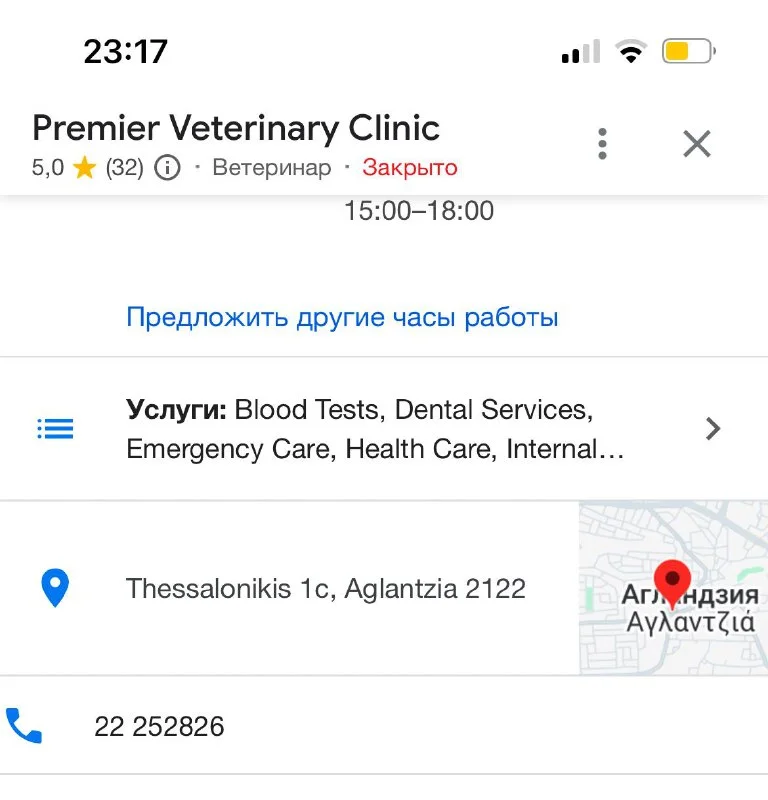The height and width of the screenshot is (800, 768).
Task: Call the clinic at 22 252826
Action: pyautogui.click(x=159, y=727)
